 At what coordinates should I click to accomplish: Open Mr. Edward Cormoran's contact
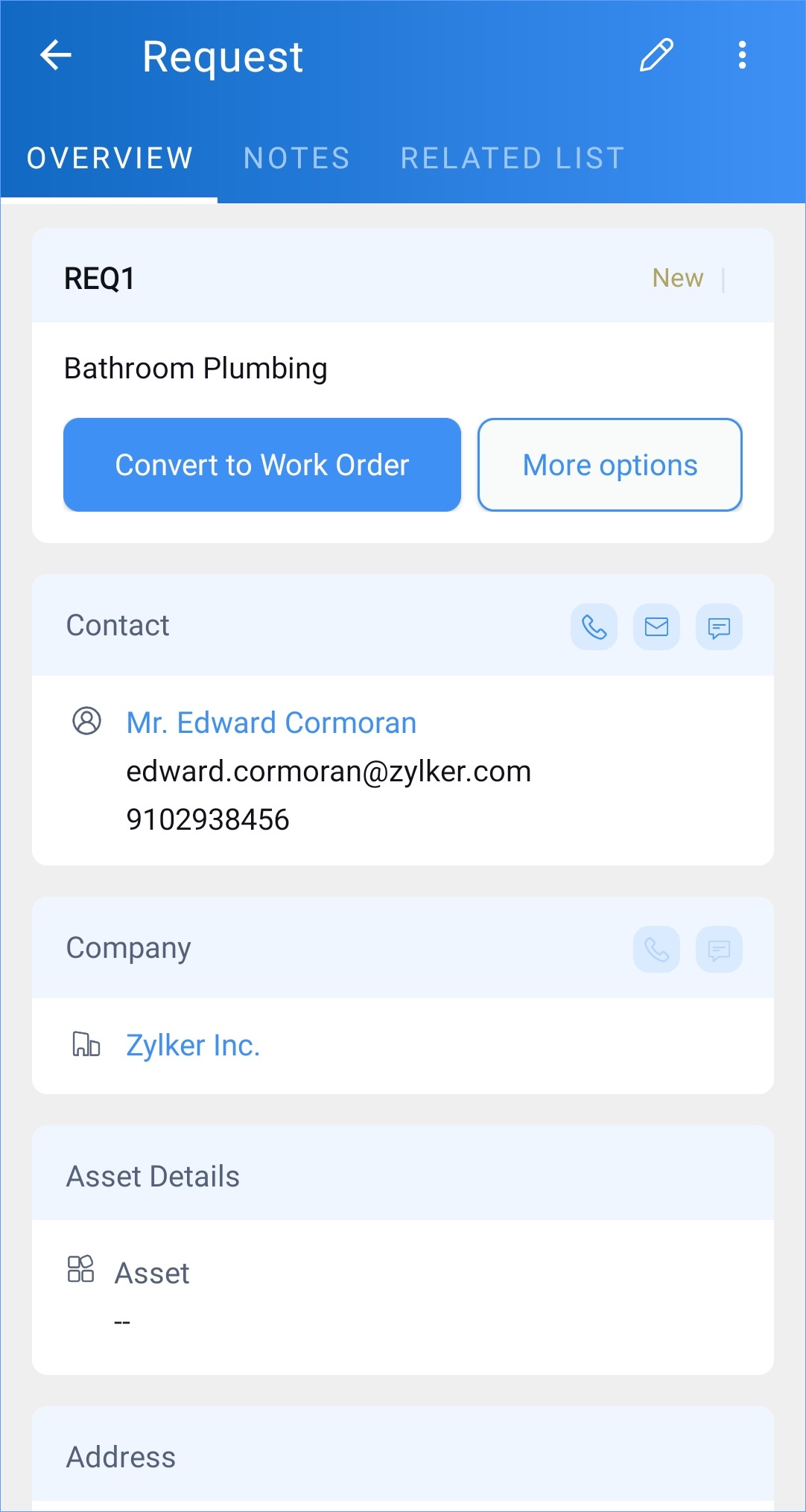click(x=271, y=722)
